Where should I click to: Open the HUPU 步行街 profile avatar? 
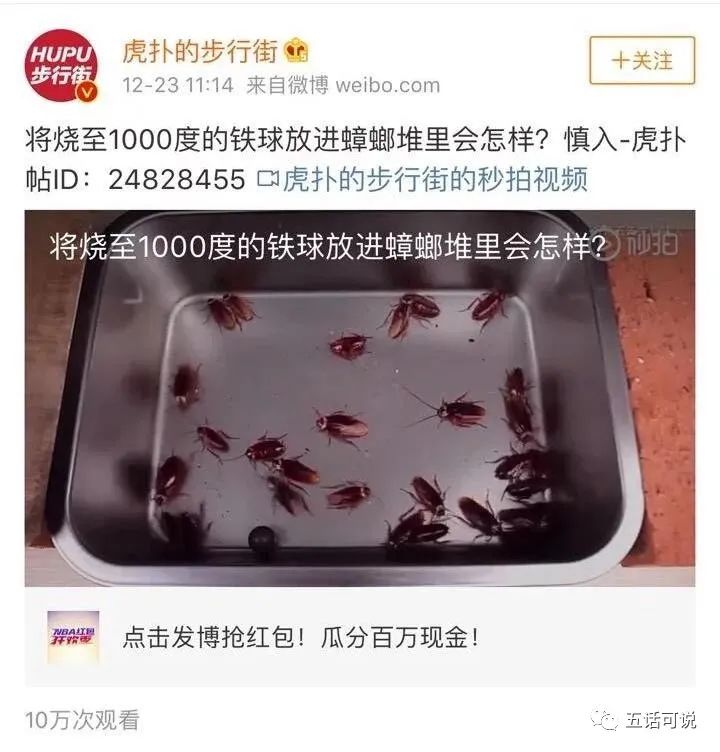point(62,64)
